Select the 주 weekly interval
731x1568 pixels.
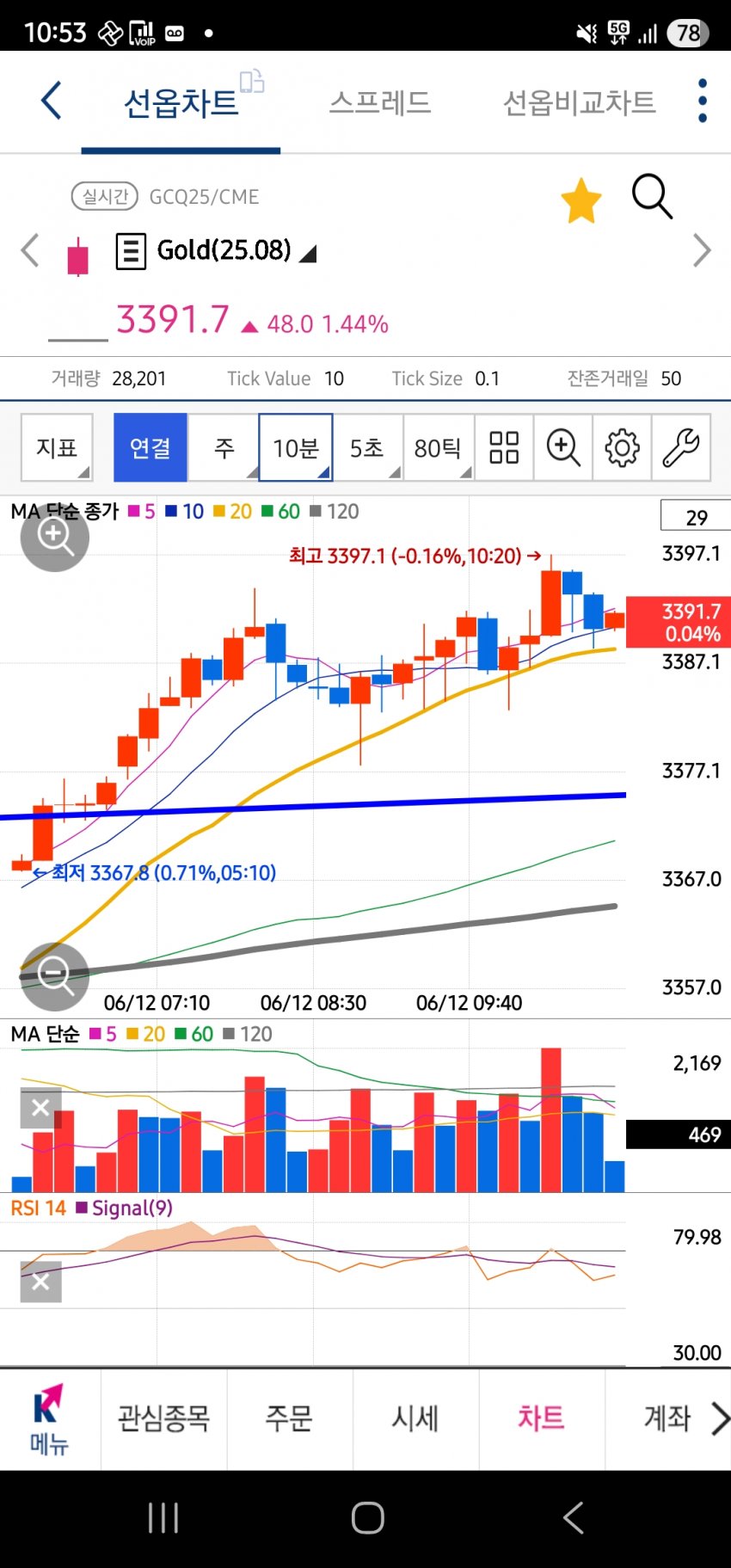(224, 447)
